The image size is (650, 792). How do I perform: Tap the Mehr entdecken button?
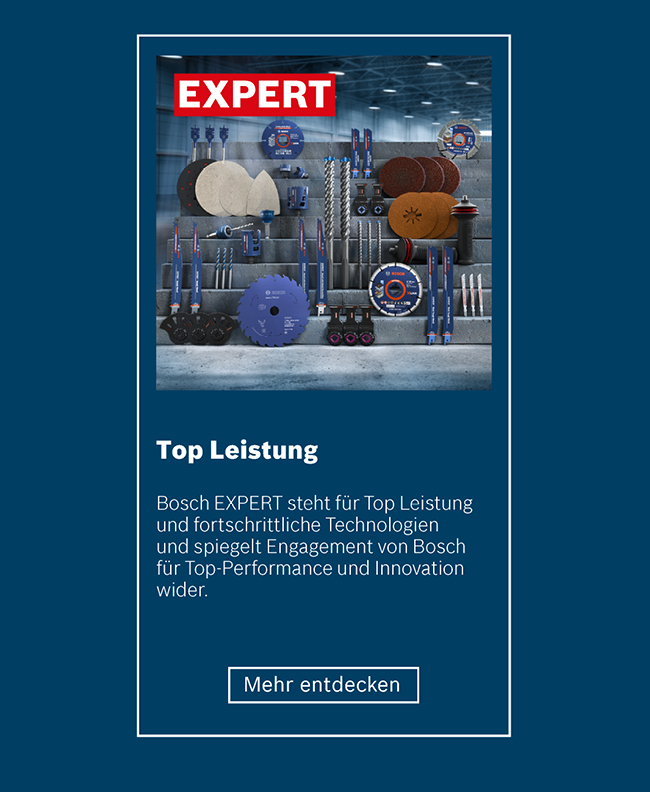[x=323, y=685]
